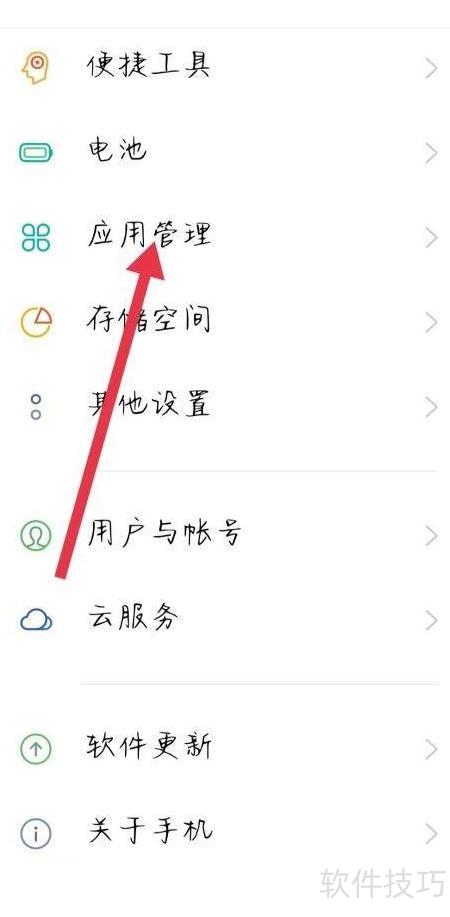Open 便捷工具 settings

pos(225,68)
